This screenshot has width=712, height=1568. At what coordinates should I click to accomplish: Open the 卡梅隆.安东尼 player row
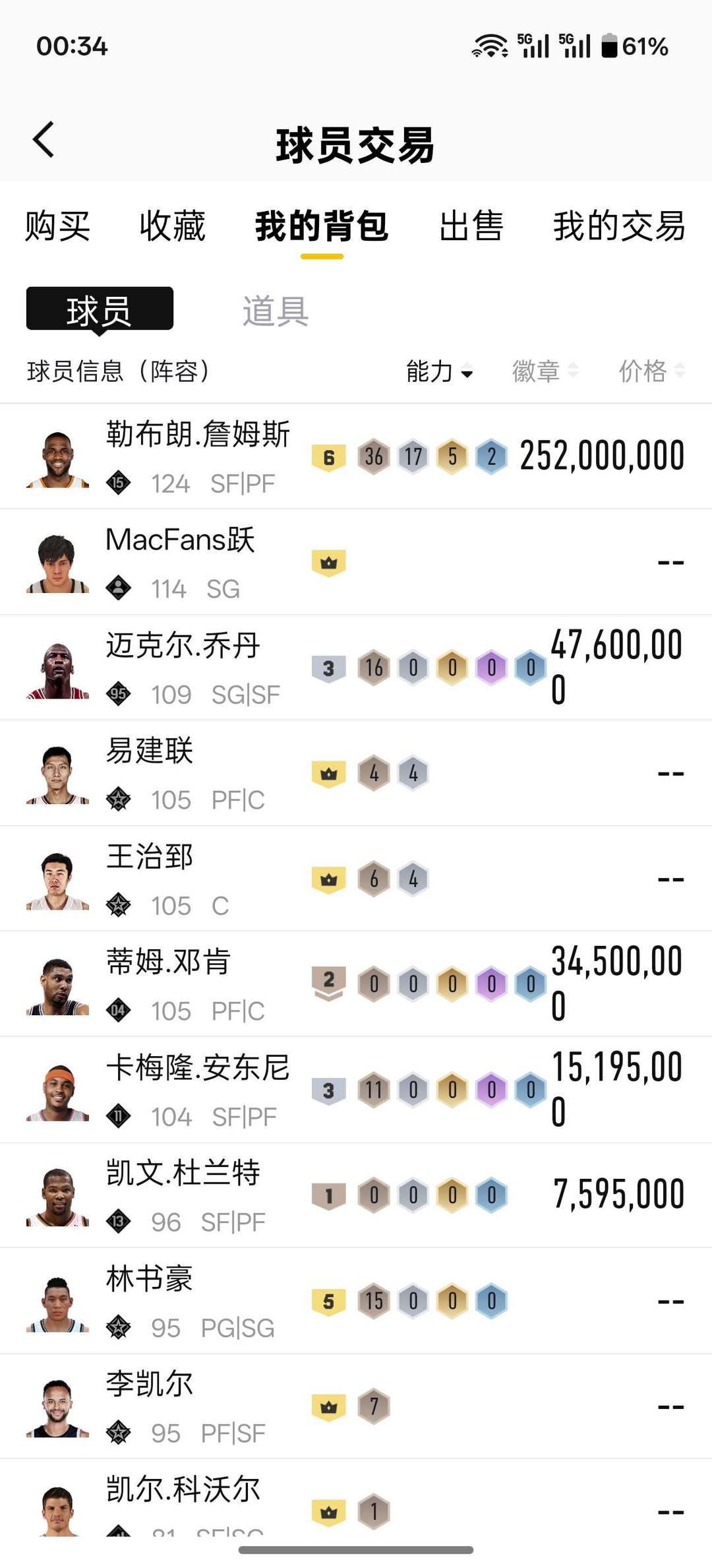tap(198, 1090)
